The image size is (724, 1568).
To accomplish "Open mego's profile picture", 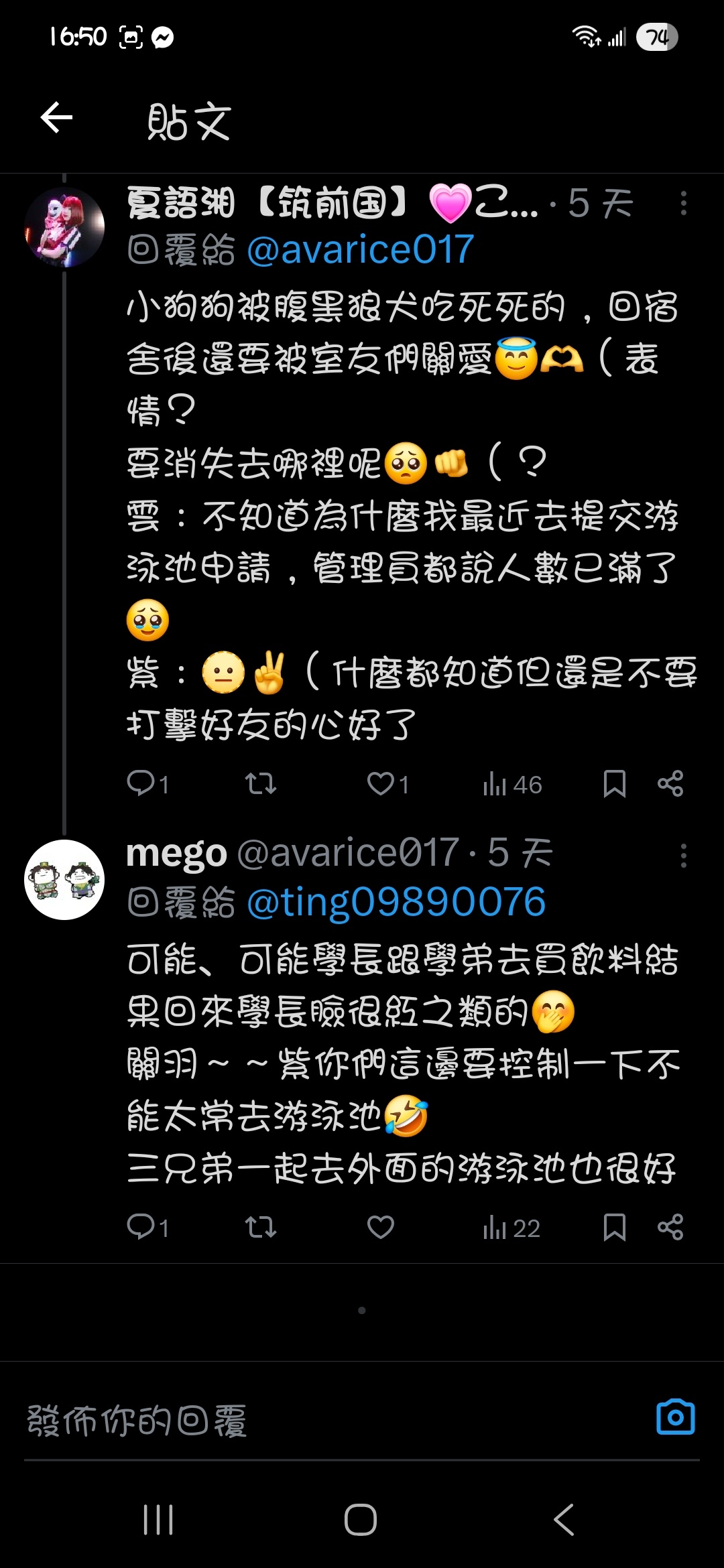I will point(64,880).
